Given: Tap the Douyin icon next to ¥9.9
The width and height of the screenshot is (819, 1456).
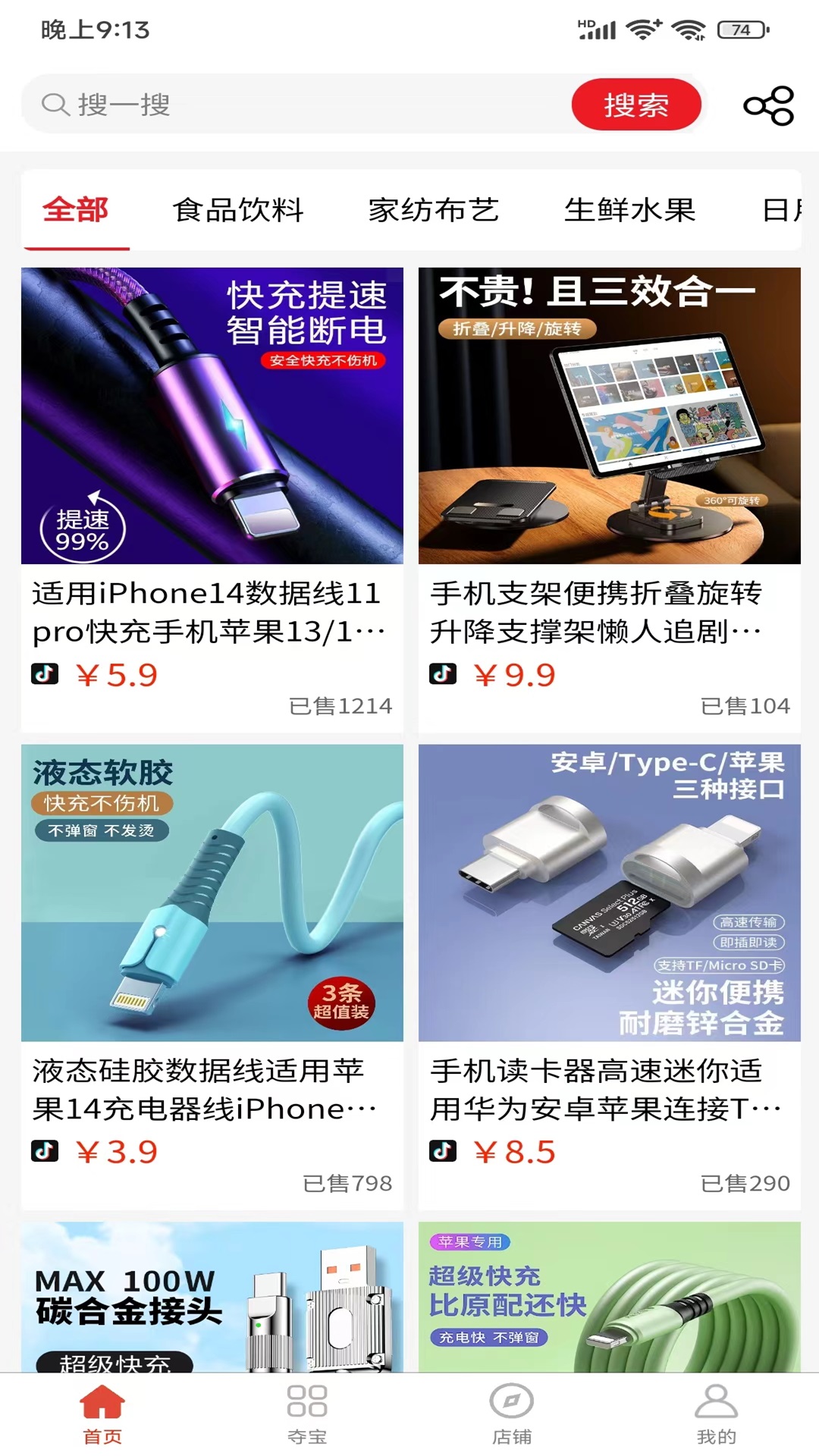Looking at the screenshot, I should tap(444, 674).
